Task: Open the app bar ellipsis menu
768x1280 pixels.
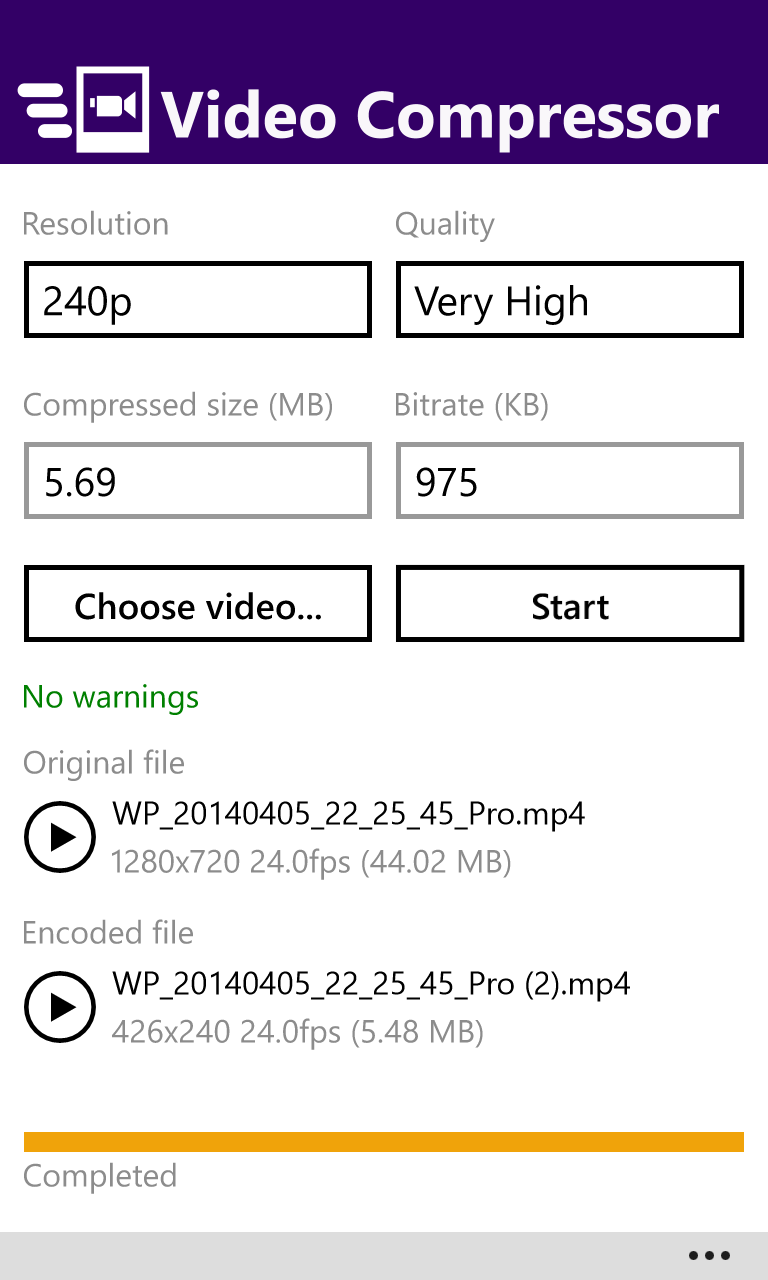Action: coord(710,1255)
